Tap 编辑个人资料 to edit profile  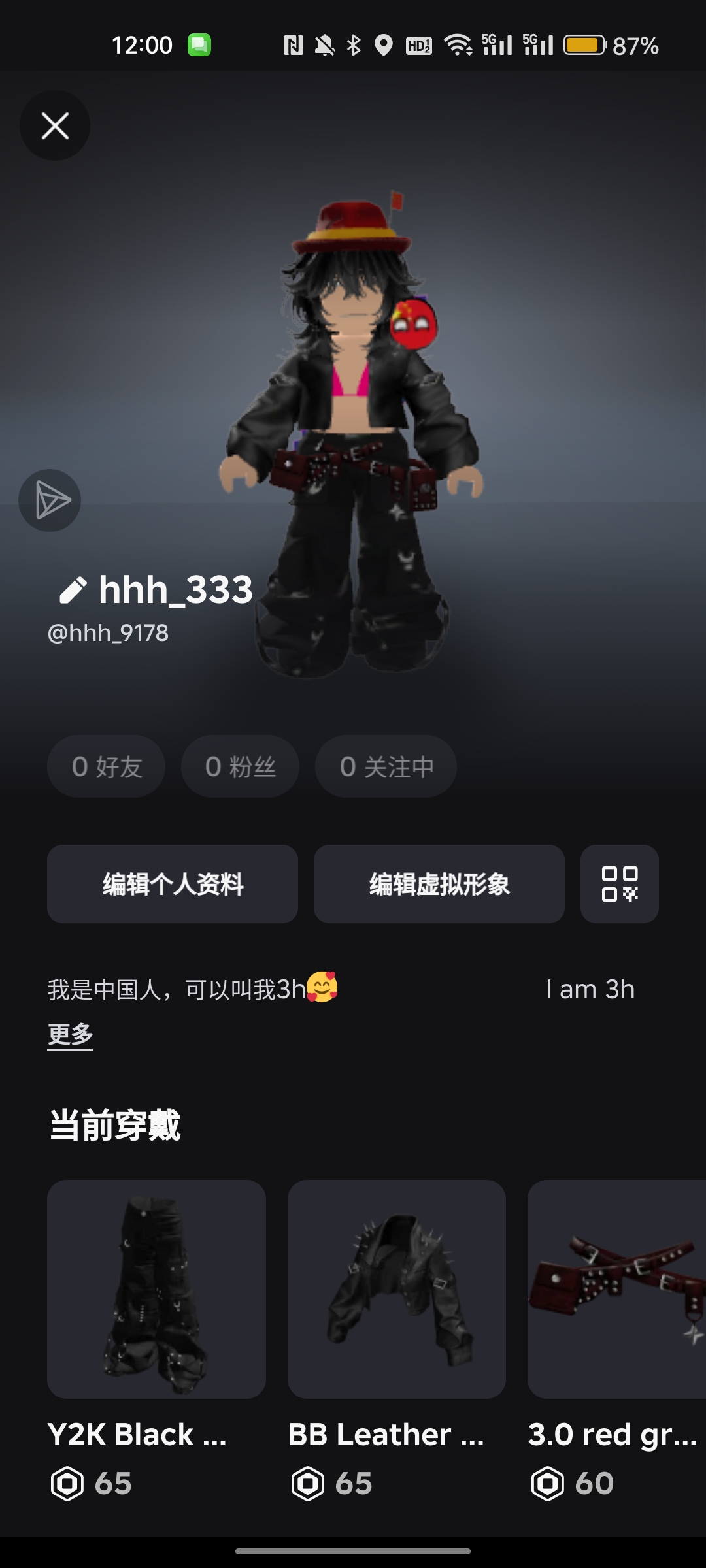coord(173,883)
